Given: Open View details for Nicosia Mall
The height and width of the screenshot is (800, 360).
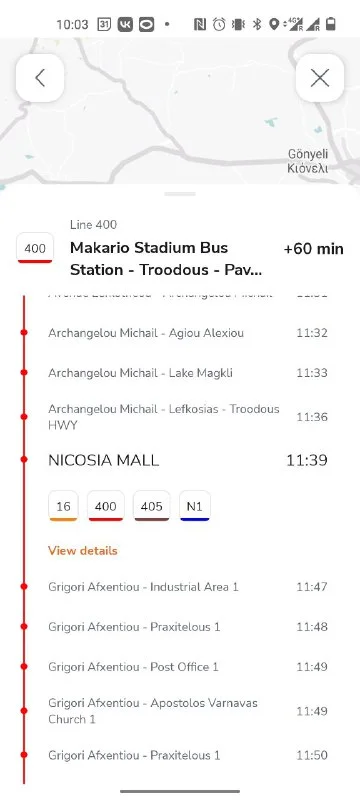Looking at the screenshot, I should (83, 551).
